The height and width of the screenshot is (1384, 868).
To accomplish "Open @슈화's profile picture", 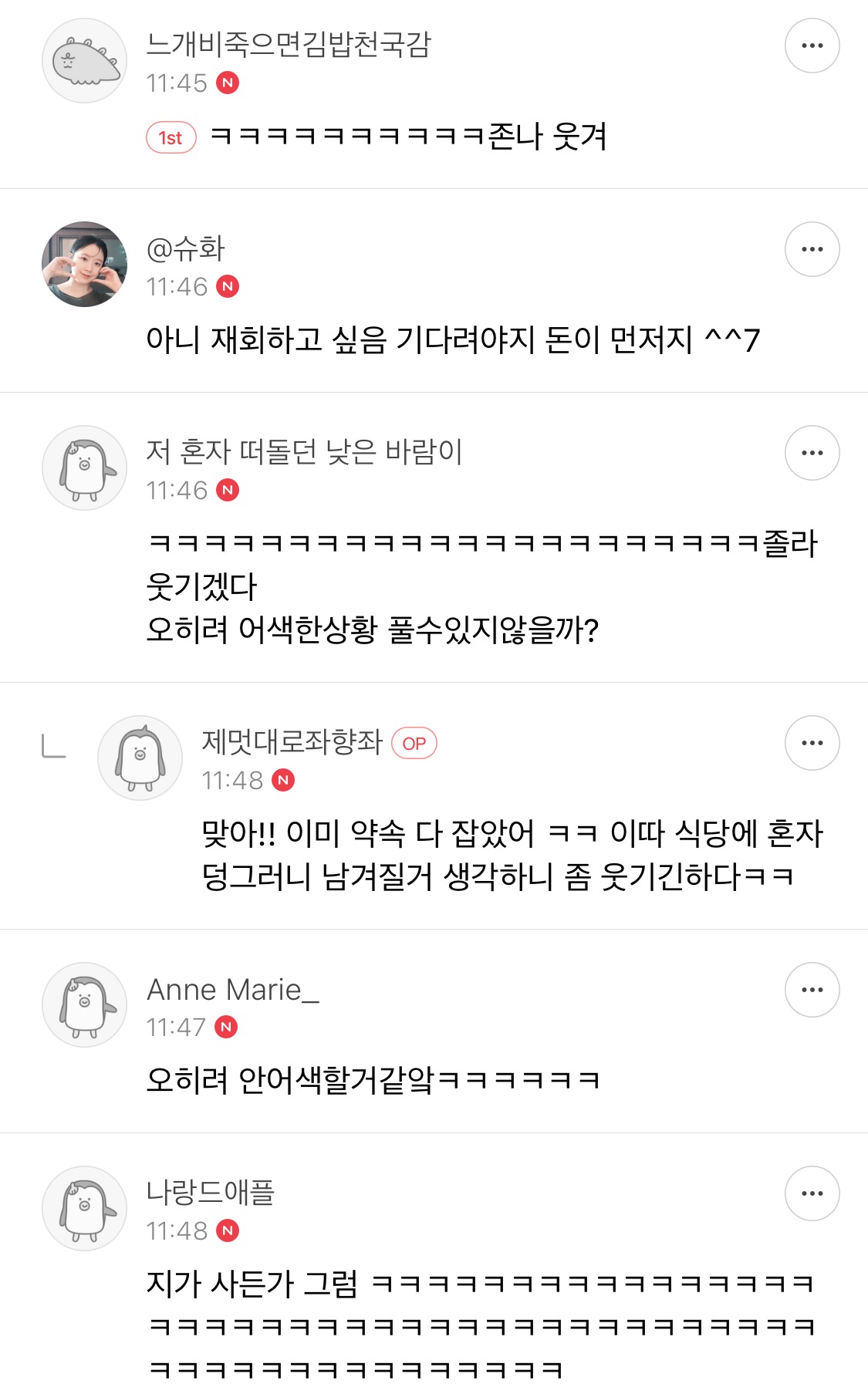I will (x=84, y=263).
